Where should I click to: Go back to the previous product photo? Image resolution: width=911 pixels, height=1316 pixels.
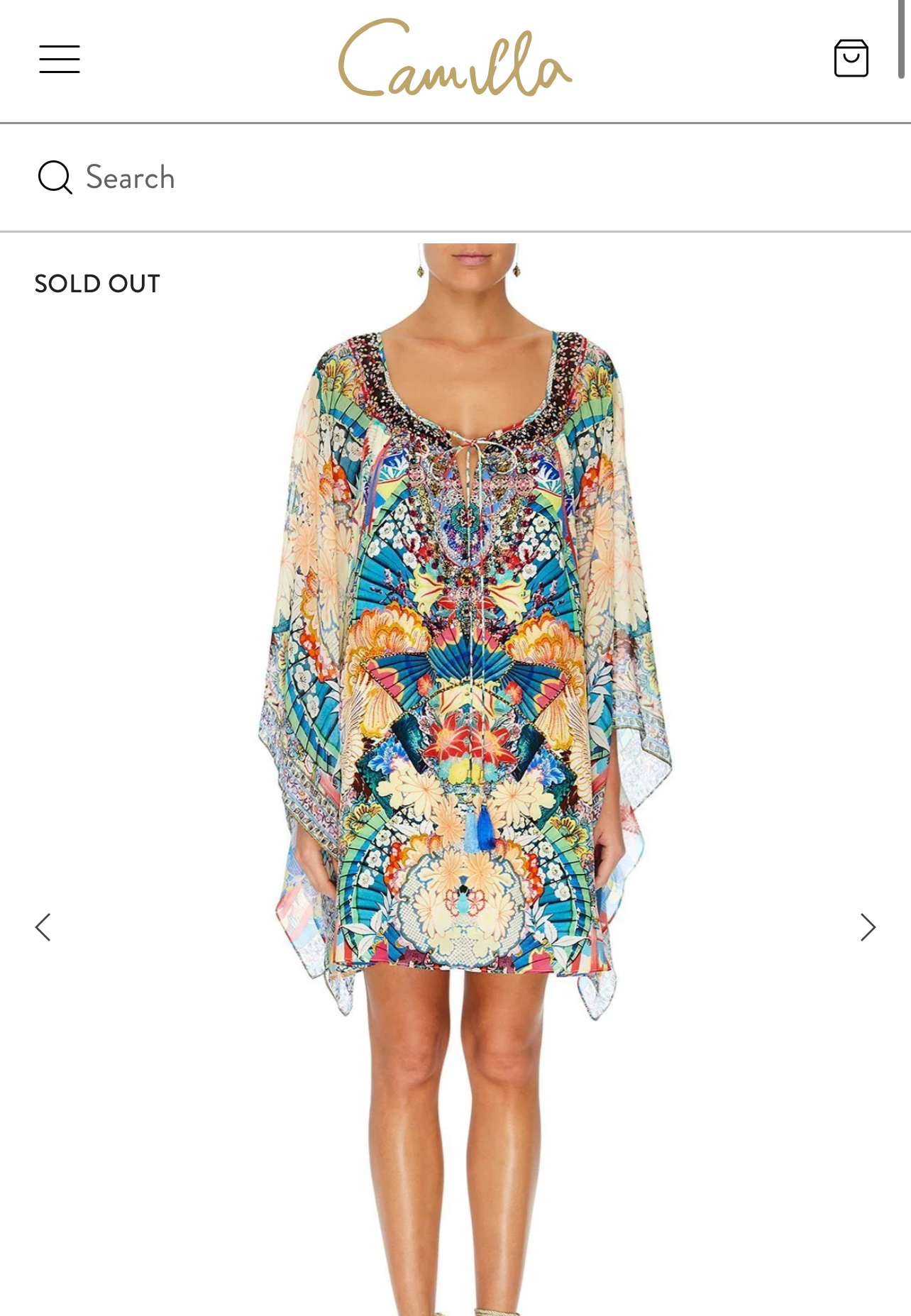pyautogui.click(x=43, y=927)
